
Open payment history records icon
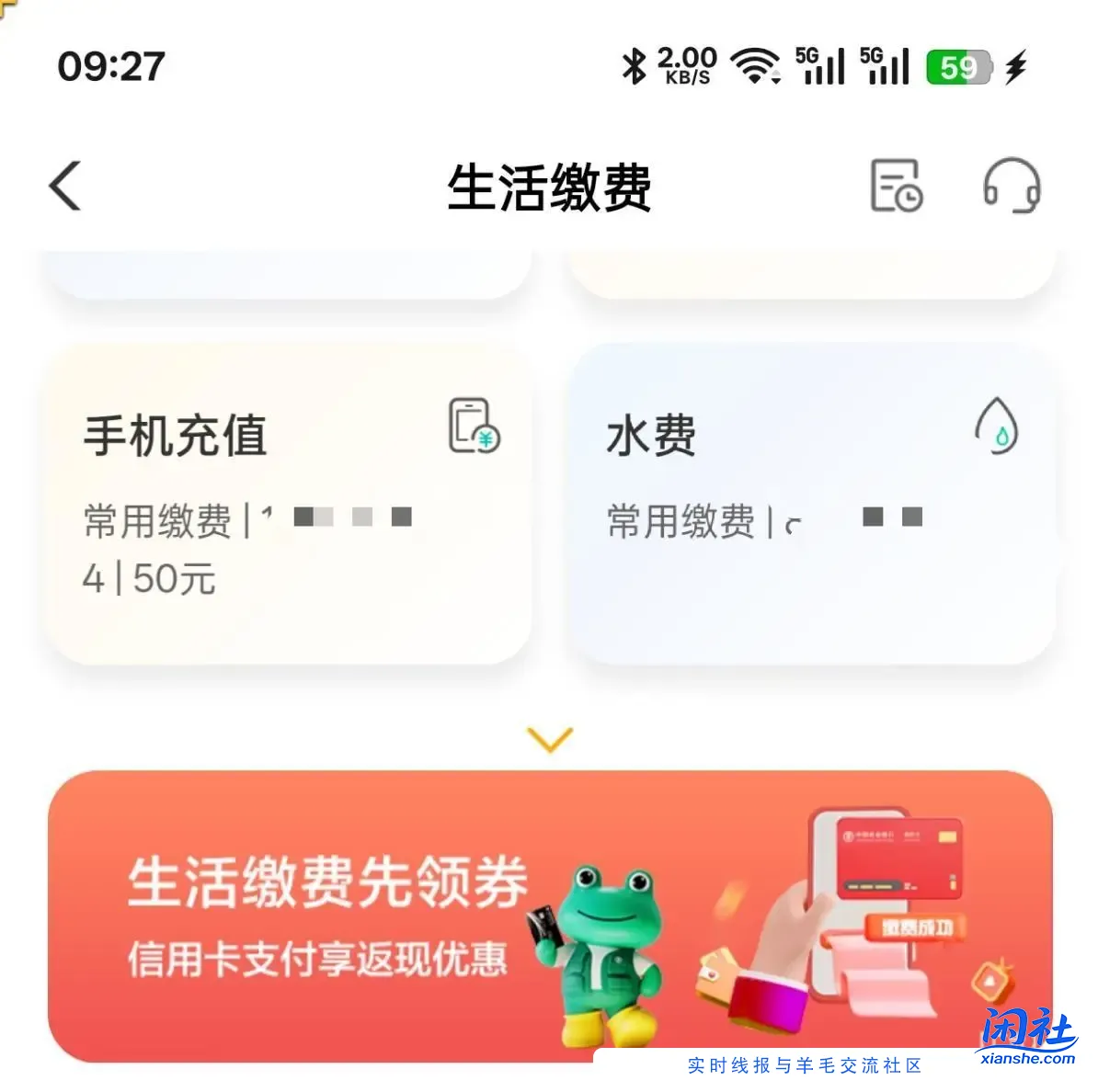tap(896, 186)
